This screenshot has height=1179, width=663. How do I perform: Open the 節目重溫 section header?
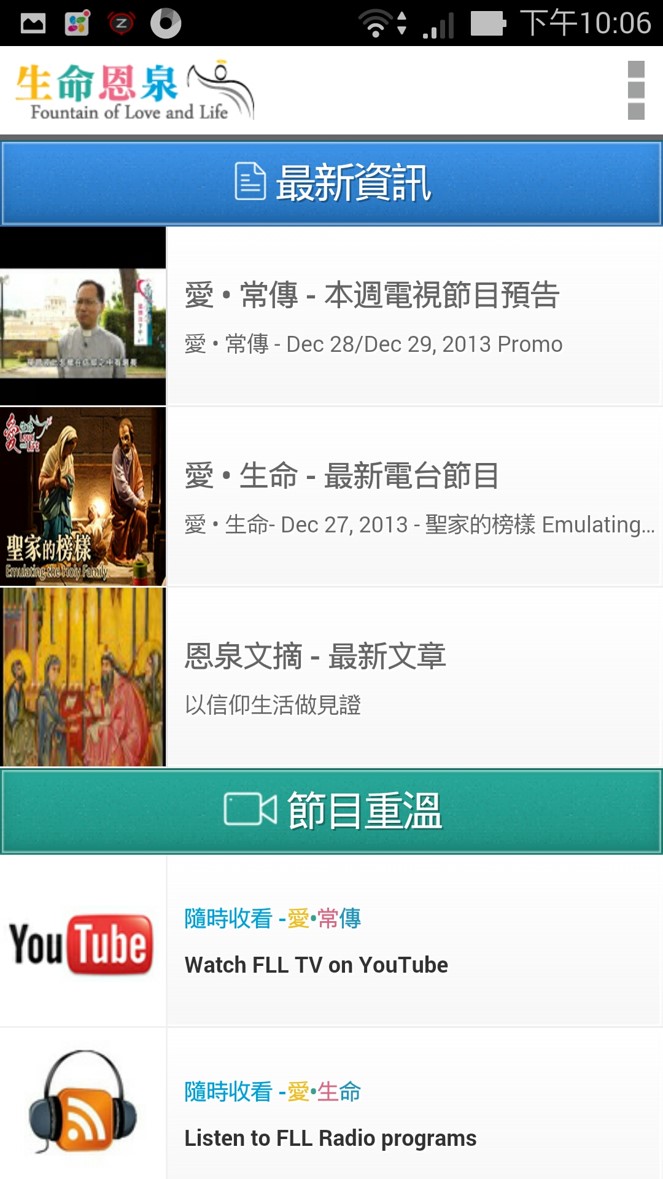(x=331, y=811)
